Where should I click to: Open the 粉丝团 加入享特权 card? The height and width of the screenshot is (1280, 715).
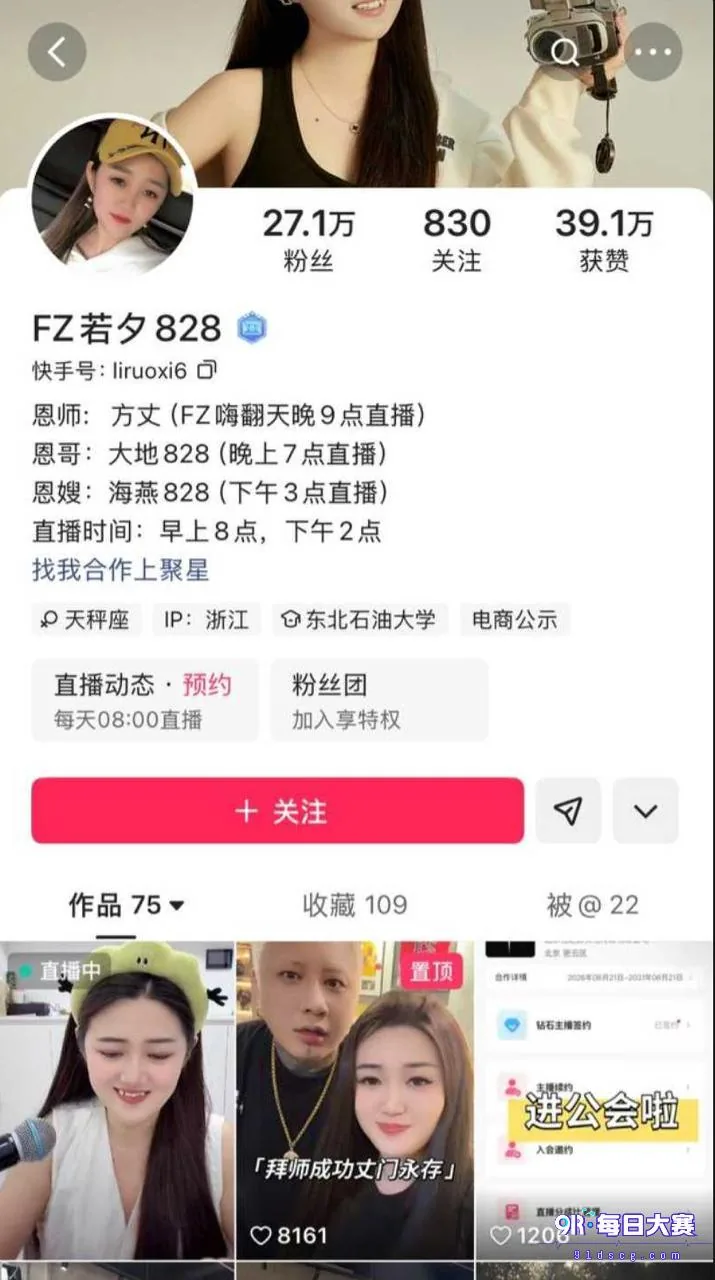[379, 700]
